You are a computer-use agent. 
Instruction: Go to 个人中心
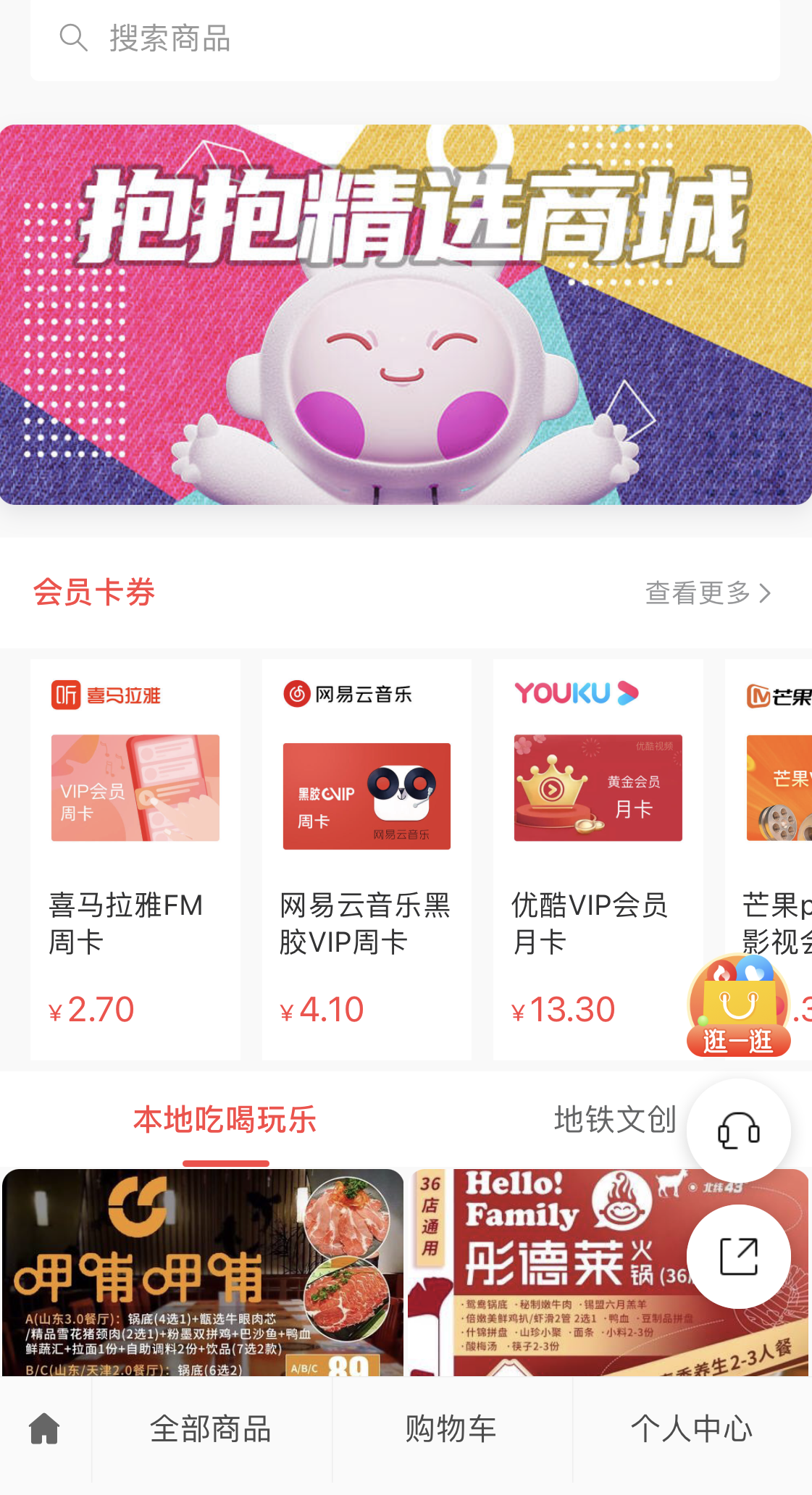(x=692, y=1429)
